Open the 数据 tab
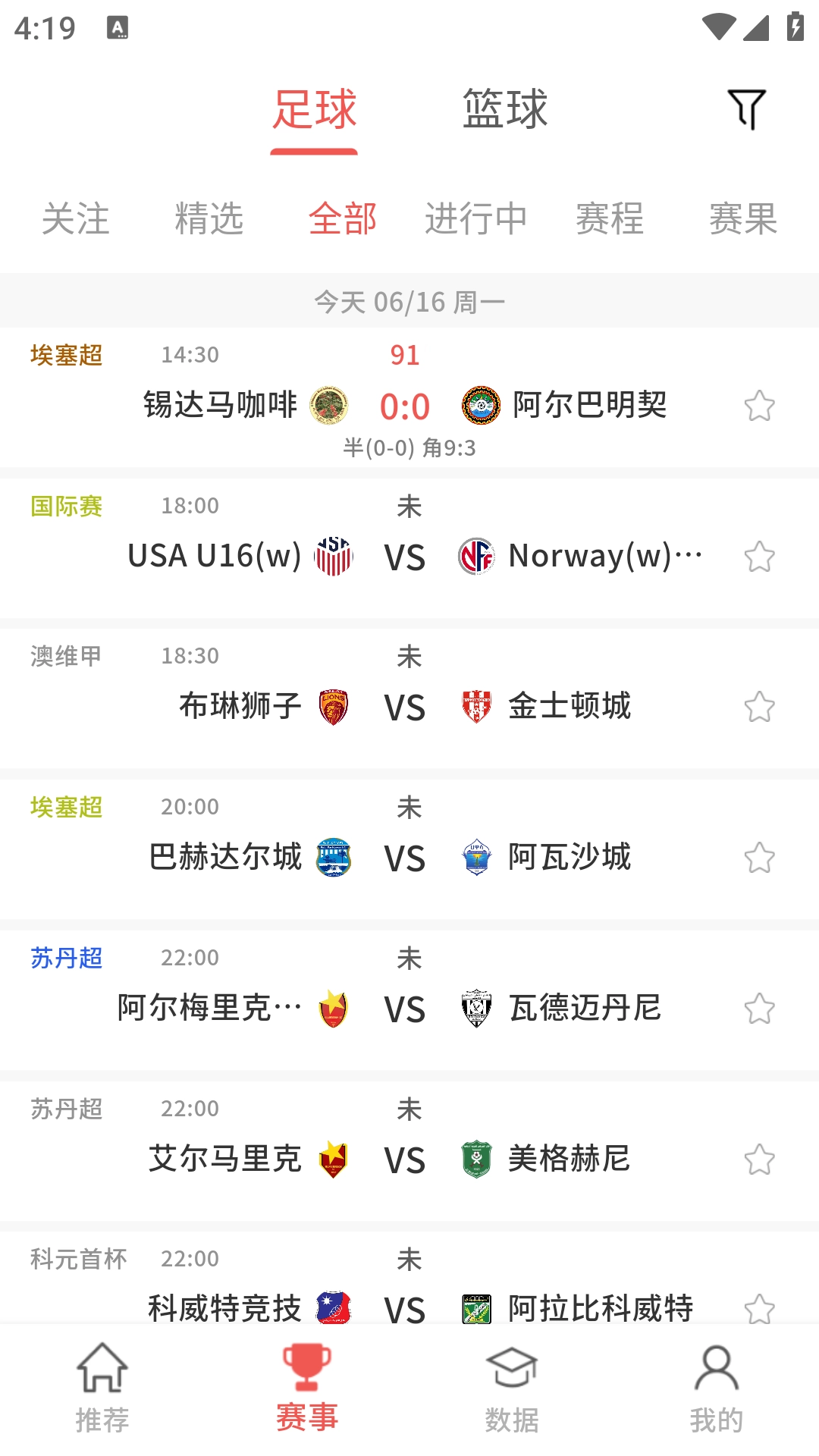 click(512, 1389)
